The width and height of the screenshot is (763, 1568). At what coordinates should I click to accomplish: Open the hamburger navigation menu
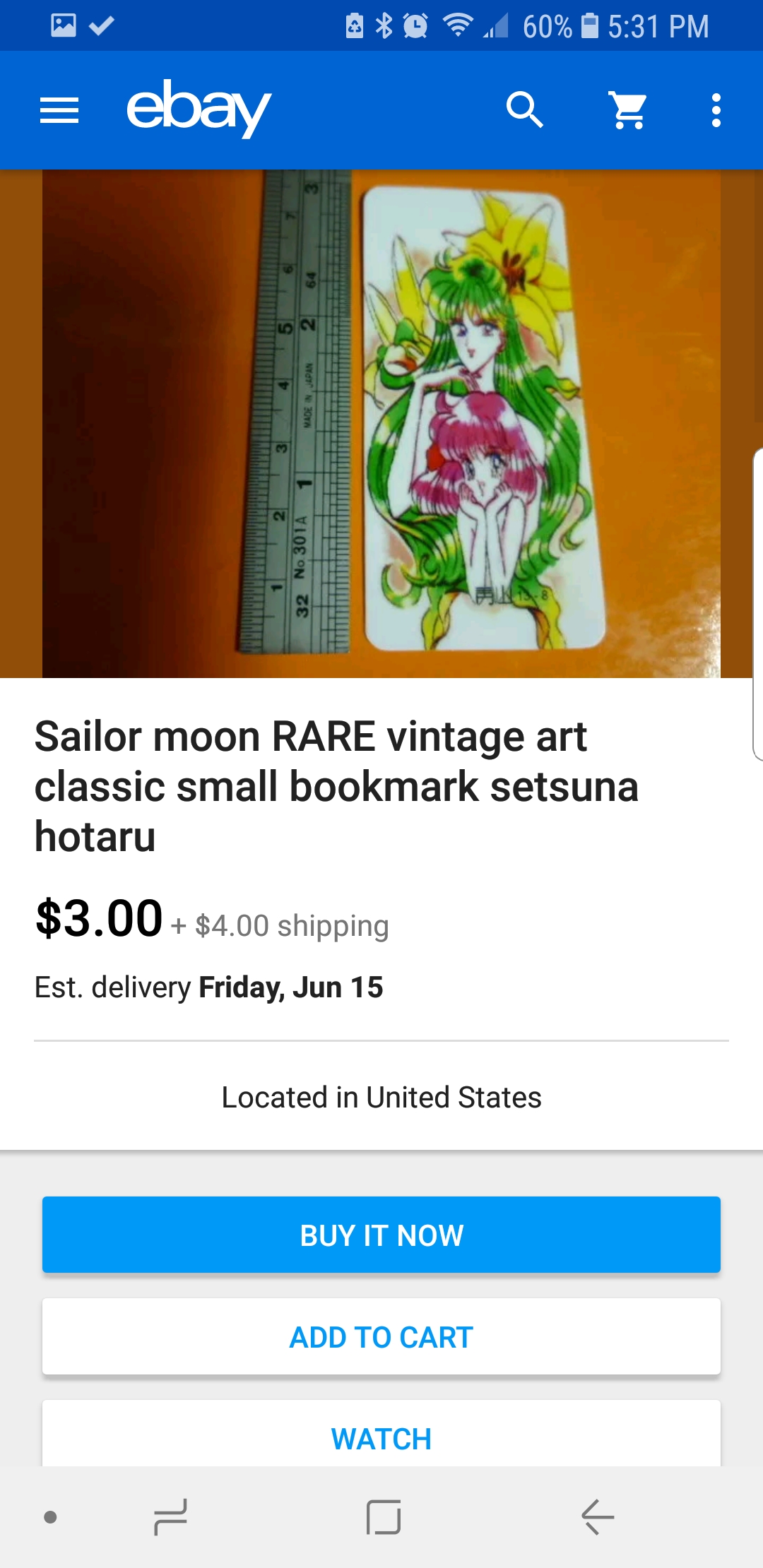tap(59, 110)
